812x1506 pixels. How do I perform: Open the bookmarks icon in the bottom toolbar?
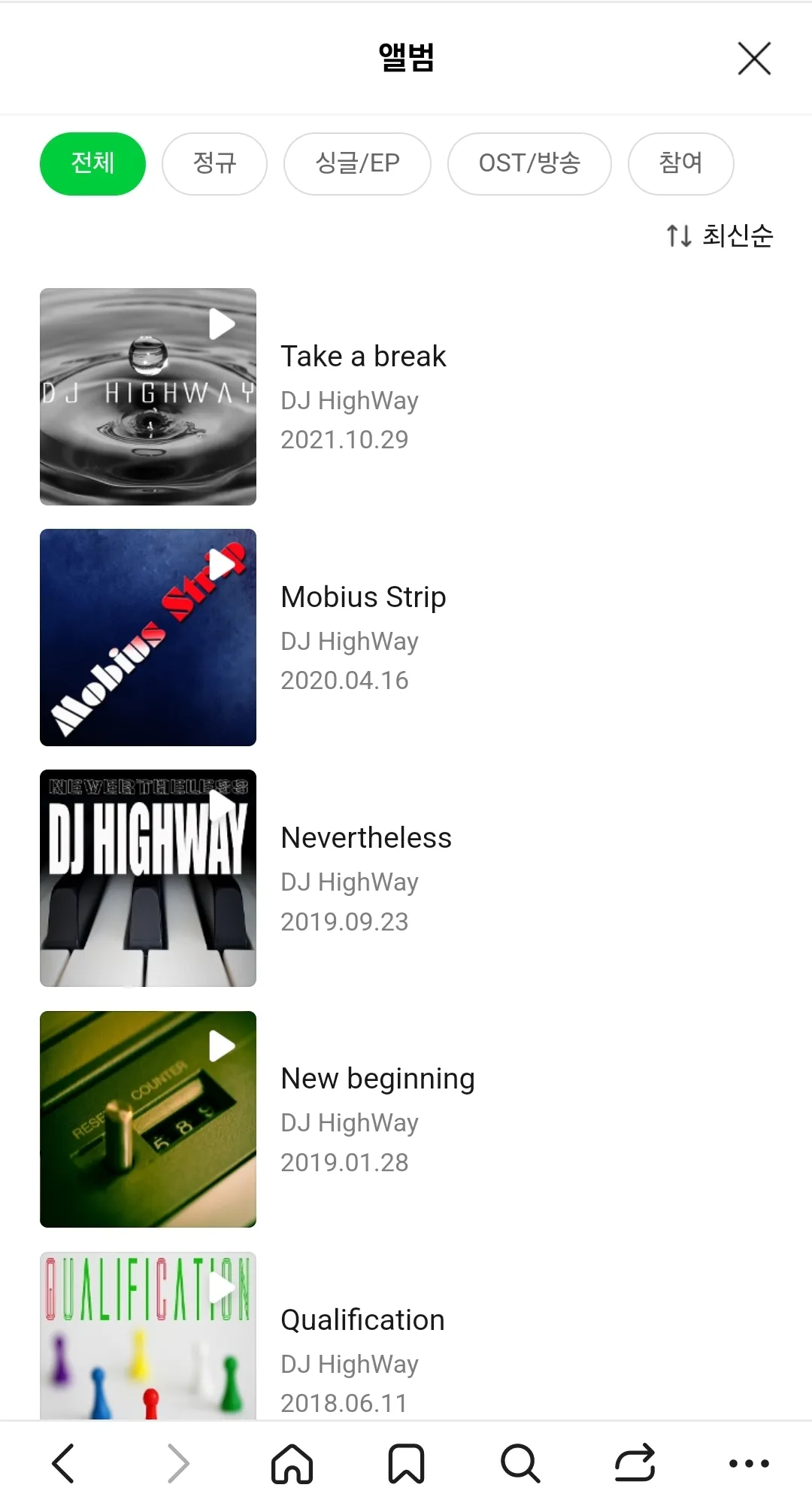(406, 1463)
